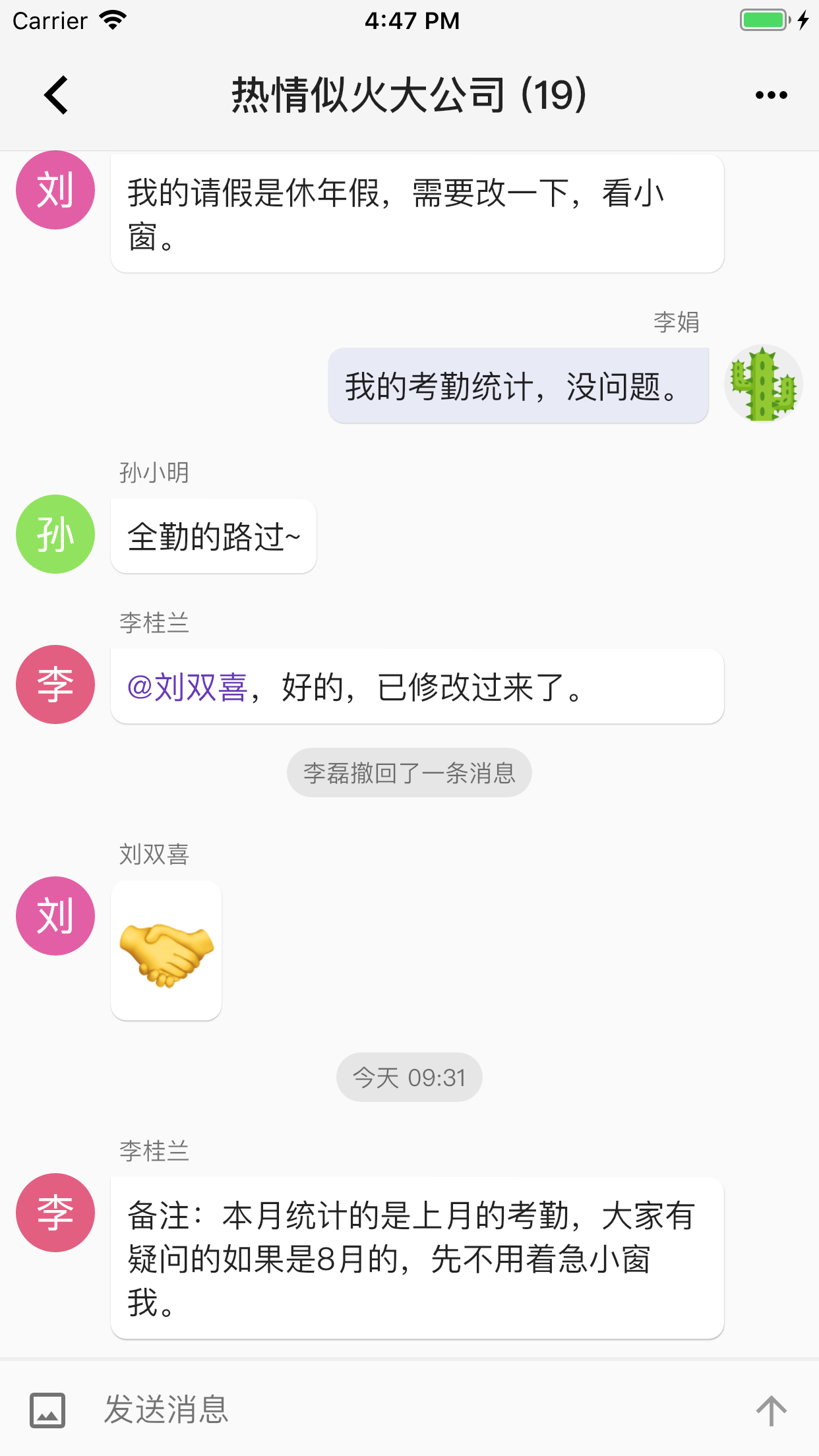Viewport: 819px width, 1456px height.
Task: Open the group chat overflow menu
Action: click(x=771, y=95)
